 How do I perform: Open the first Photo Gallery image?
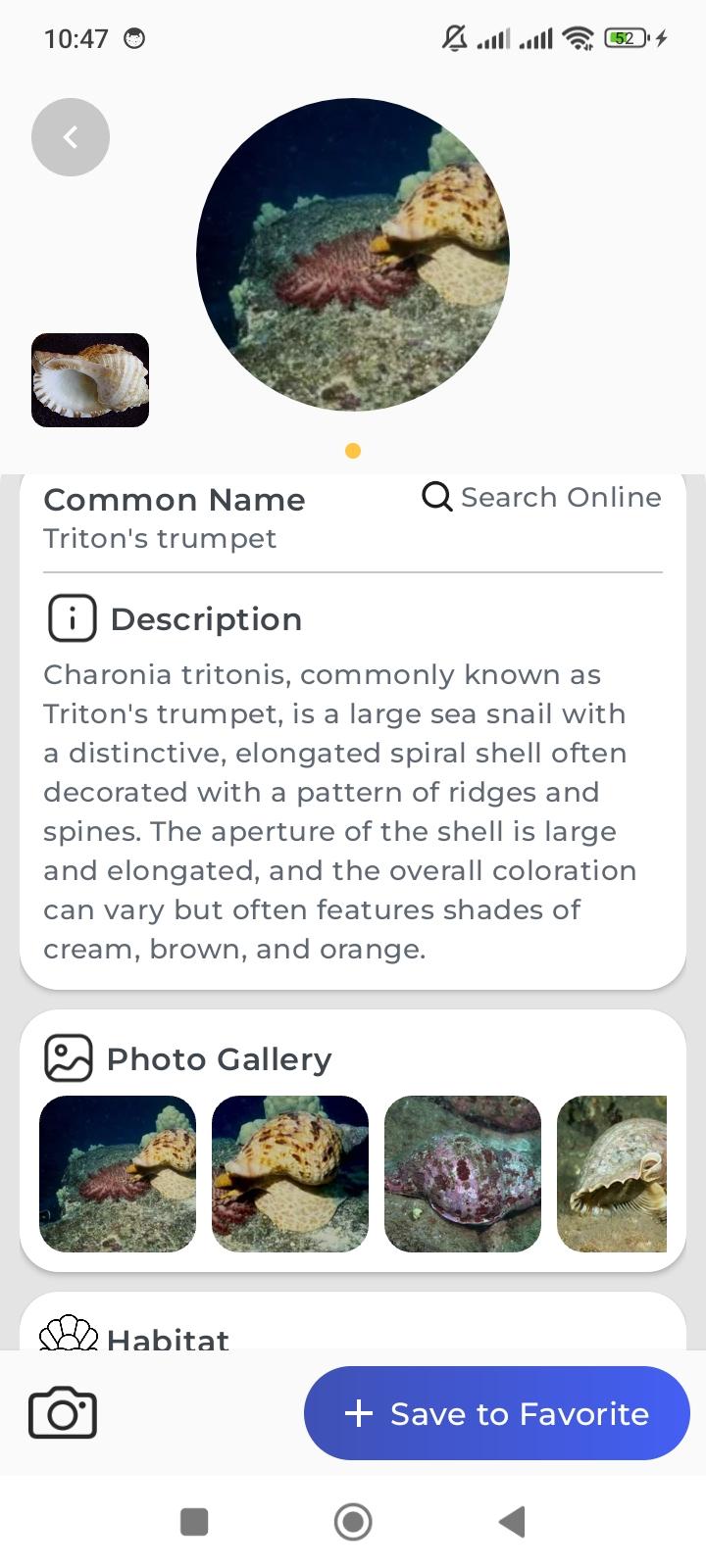click(x=118, y=1174)
